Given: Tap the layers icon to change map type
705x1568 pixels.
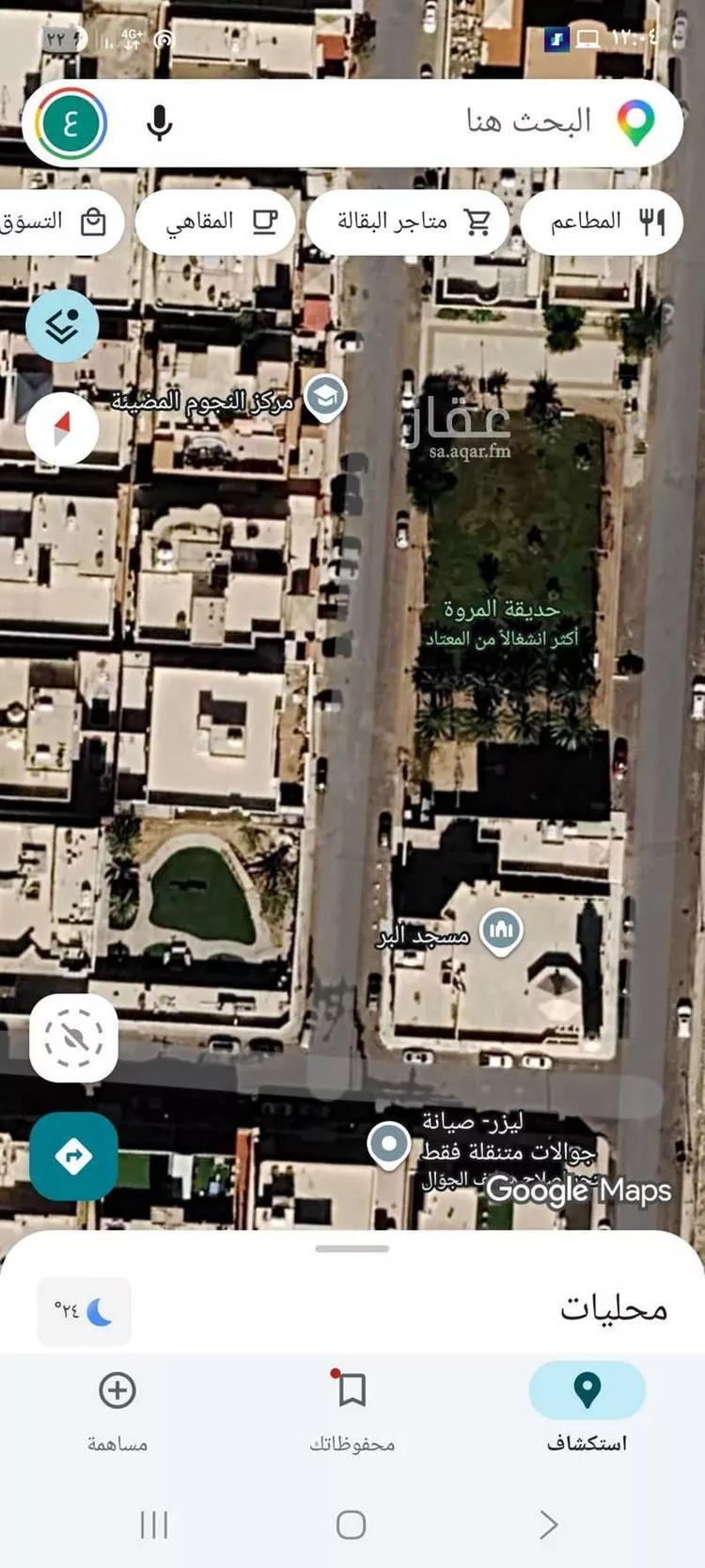Looking at the screenshot, I should tap(61, 324).
